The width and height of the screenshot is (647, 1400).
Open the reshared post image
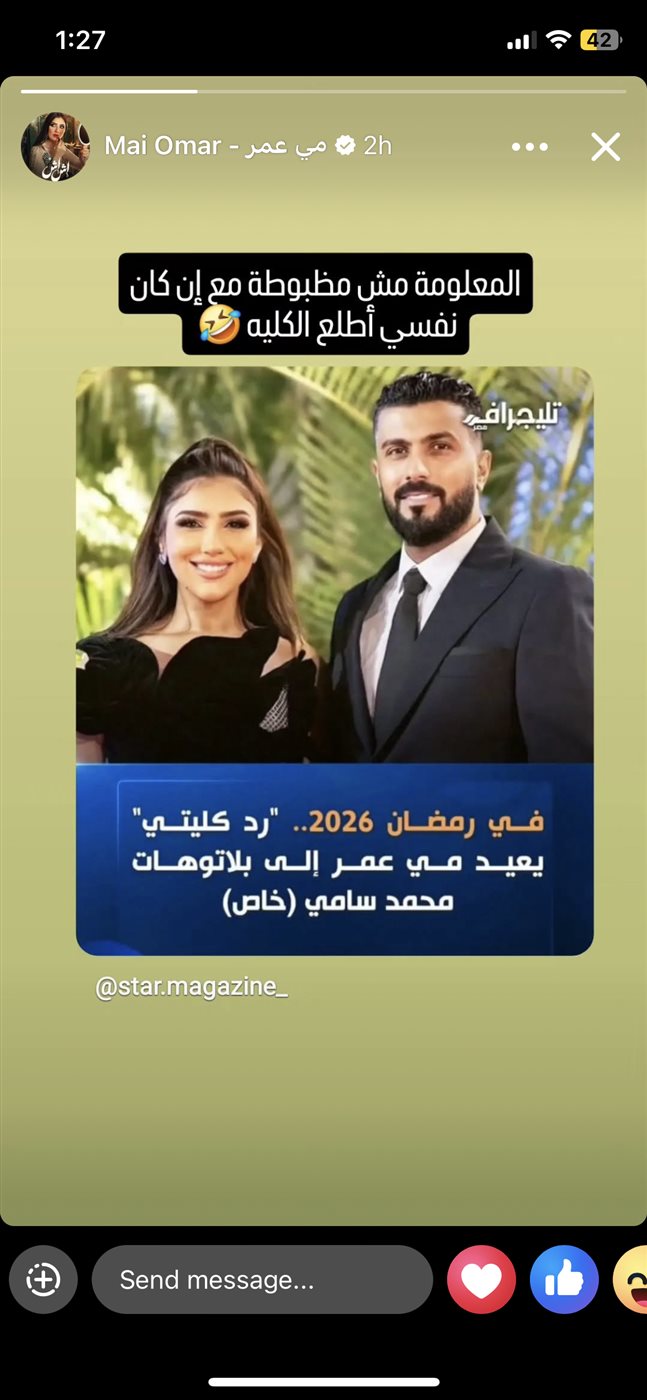click(334, 660)
